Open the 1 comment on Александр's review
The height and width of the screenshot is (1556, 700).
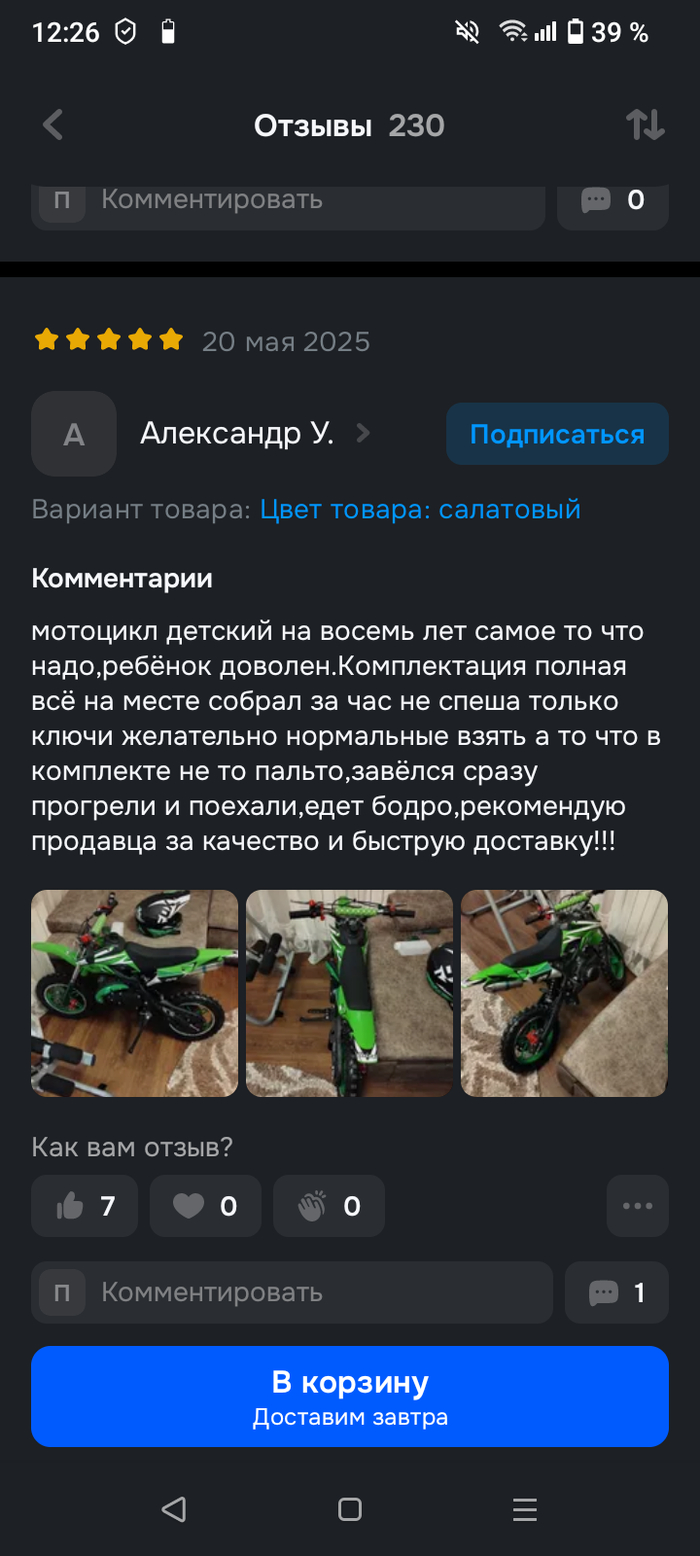point(616,1292)
